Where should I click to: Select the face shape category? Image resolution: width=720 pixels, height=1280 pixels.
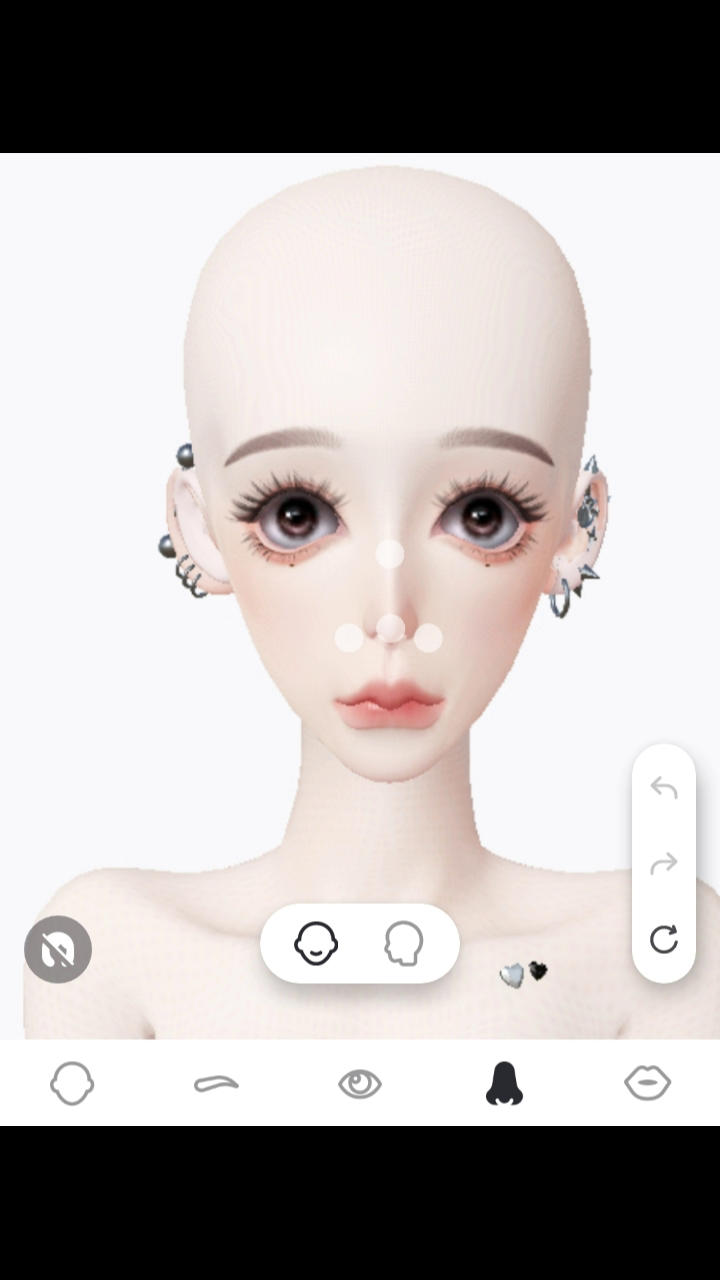[x=72, y=1083]
